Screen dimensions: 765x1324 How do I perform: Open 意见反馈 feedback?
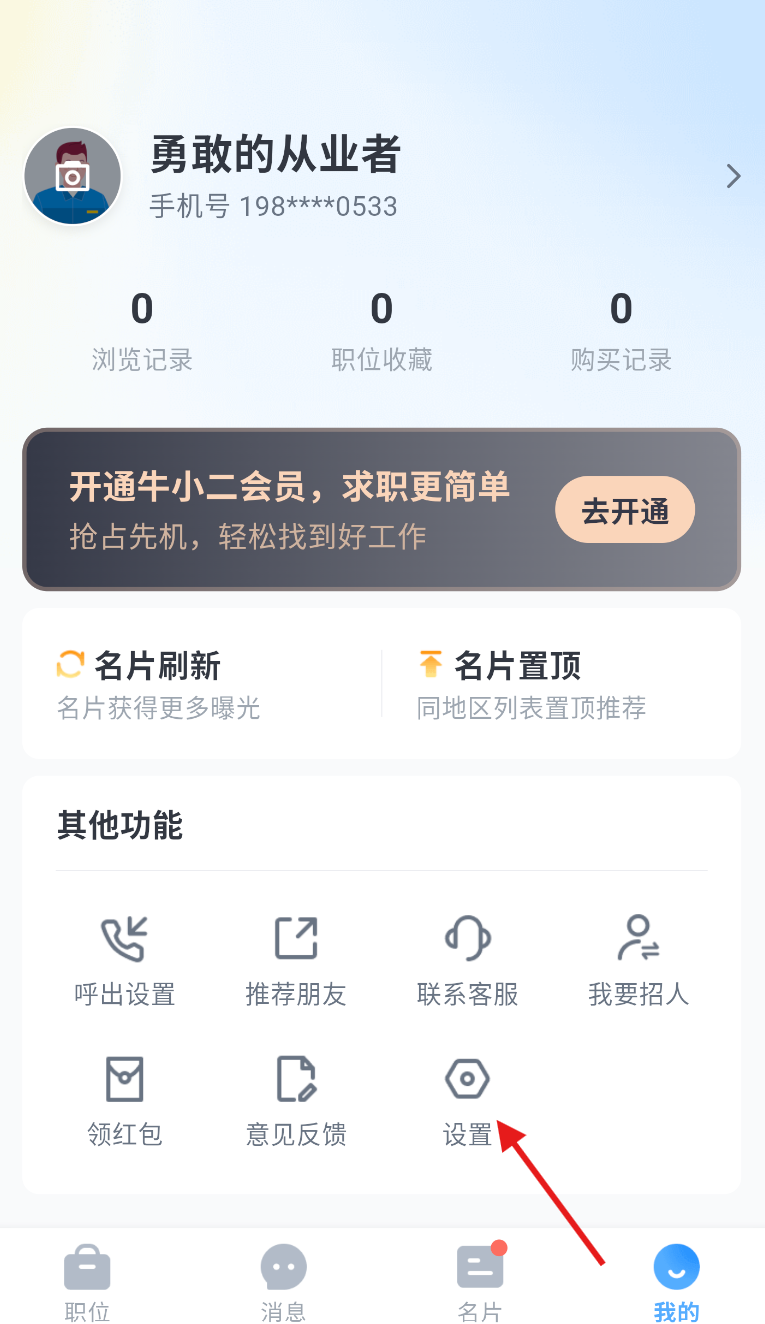point(296,1100)
